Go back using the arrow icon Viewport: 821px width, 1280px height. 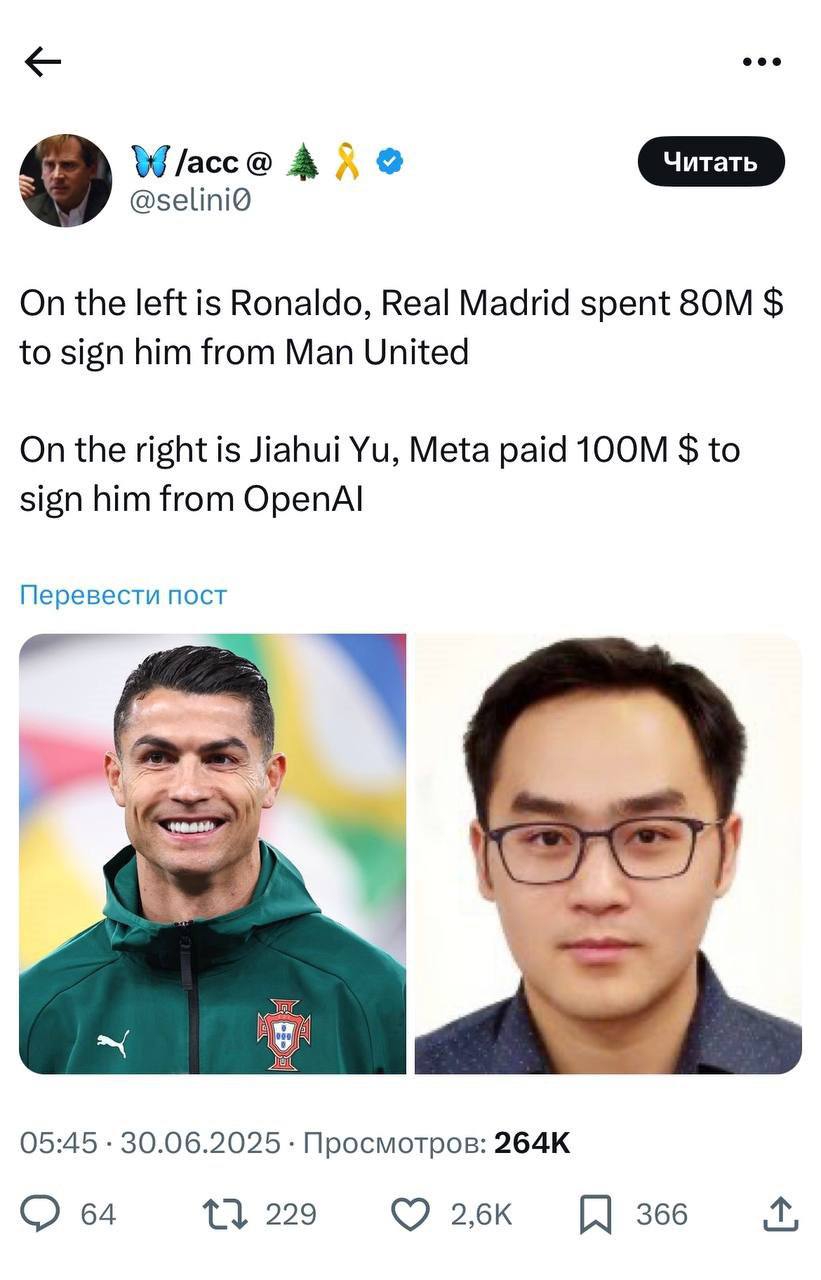[x=42, y=62]
